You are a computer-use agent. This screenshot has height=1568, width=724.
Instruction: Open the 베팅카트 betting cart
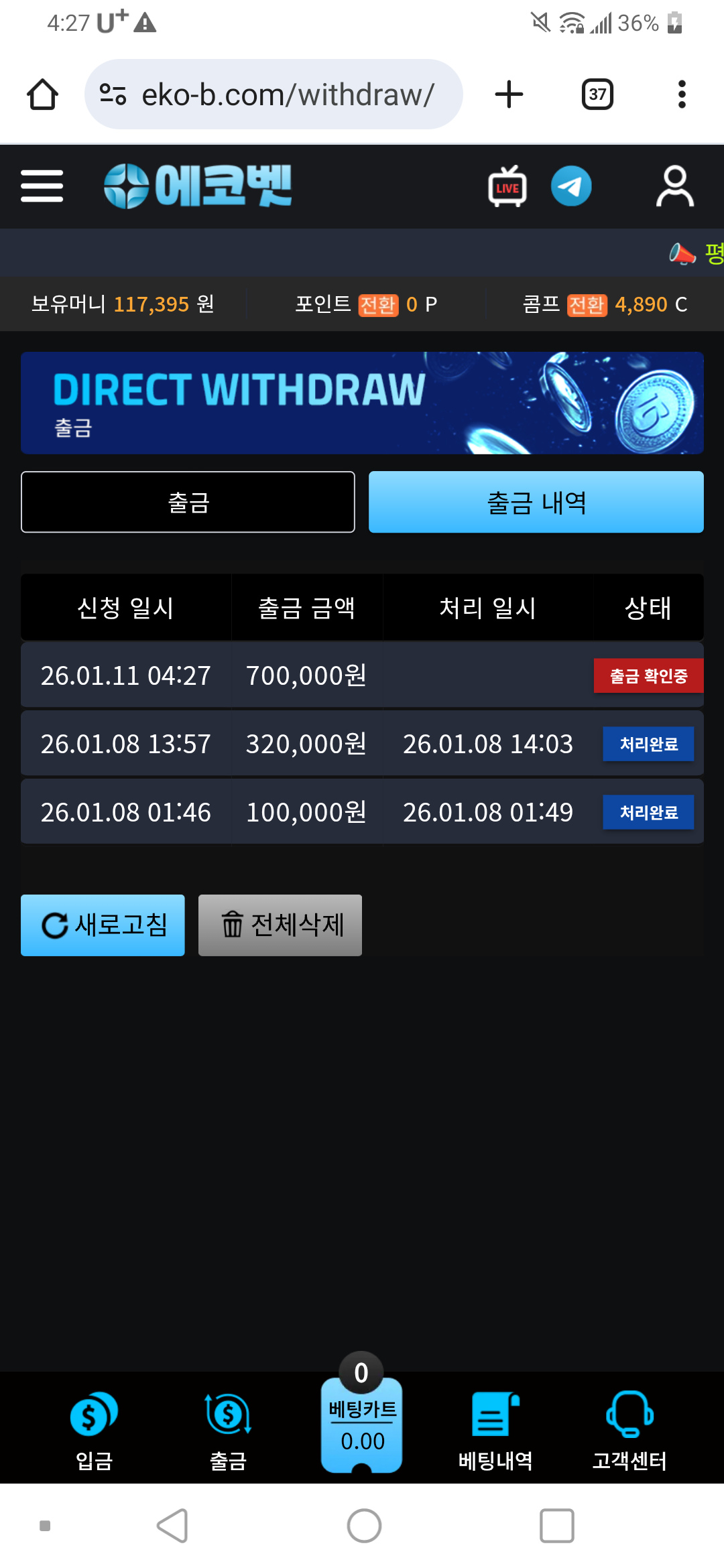pyautogui.click(x=361, y=1424)
